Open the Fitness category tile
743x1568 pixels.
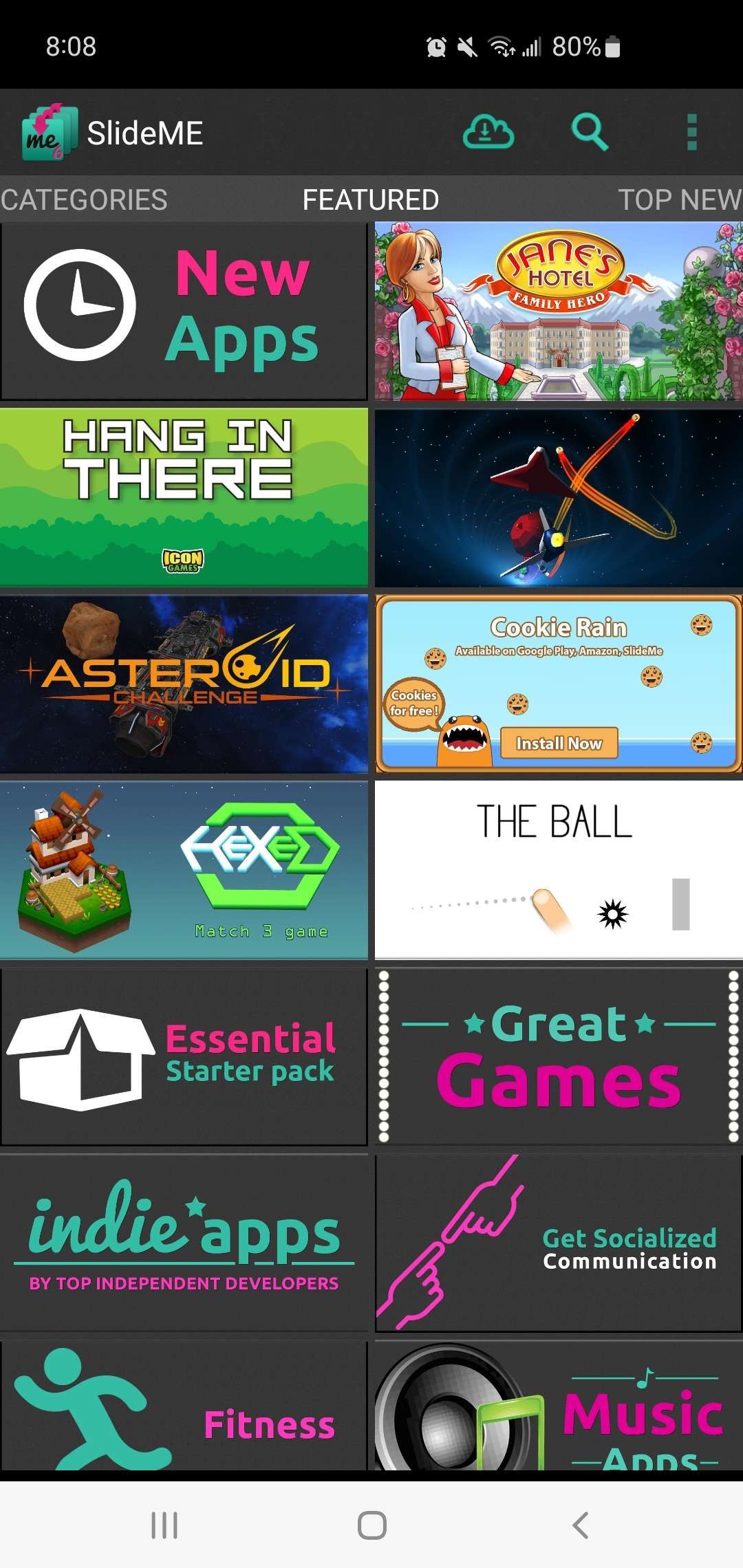pyautogui.click(x=184, y=1405)
